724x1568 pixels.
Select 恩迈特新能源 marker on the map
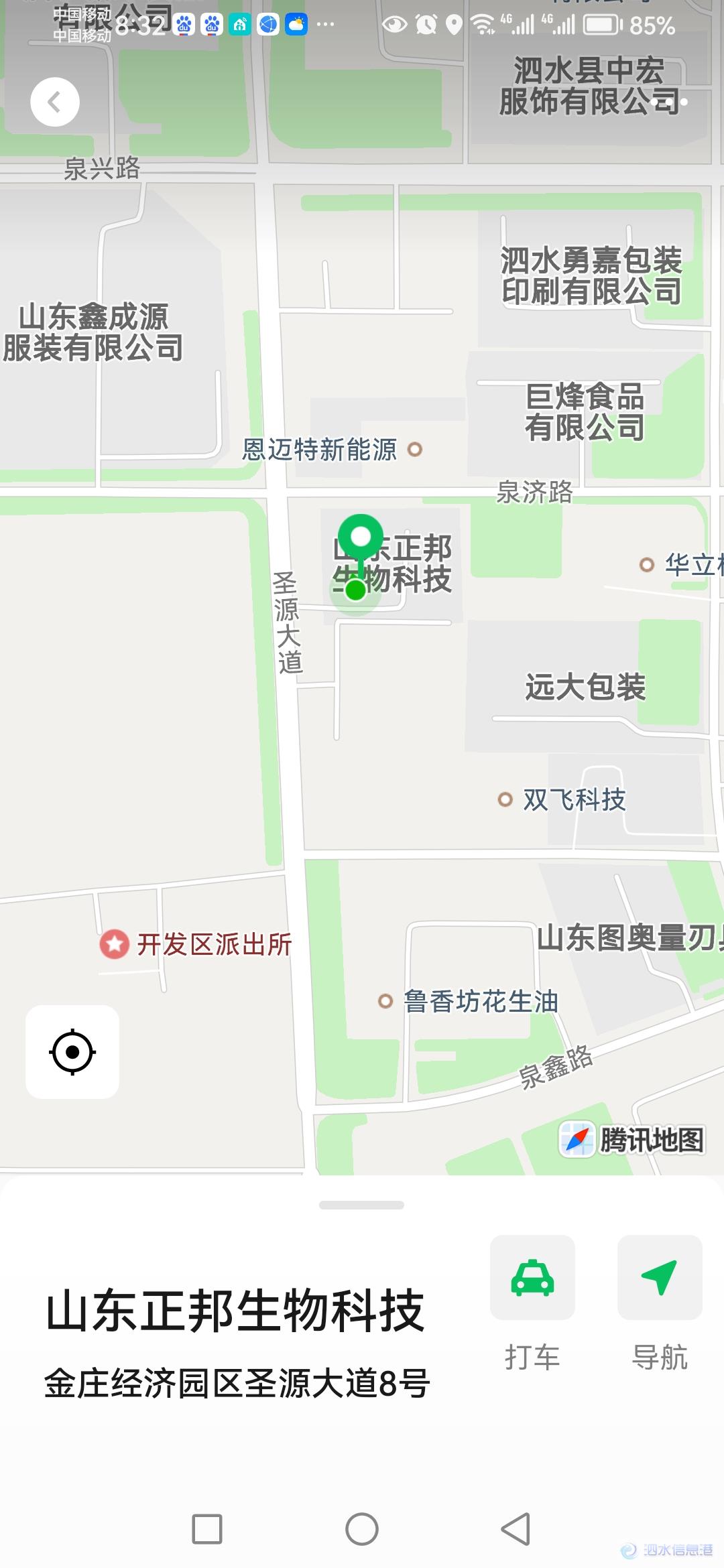pyautogui.click(x=415, y=449)
